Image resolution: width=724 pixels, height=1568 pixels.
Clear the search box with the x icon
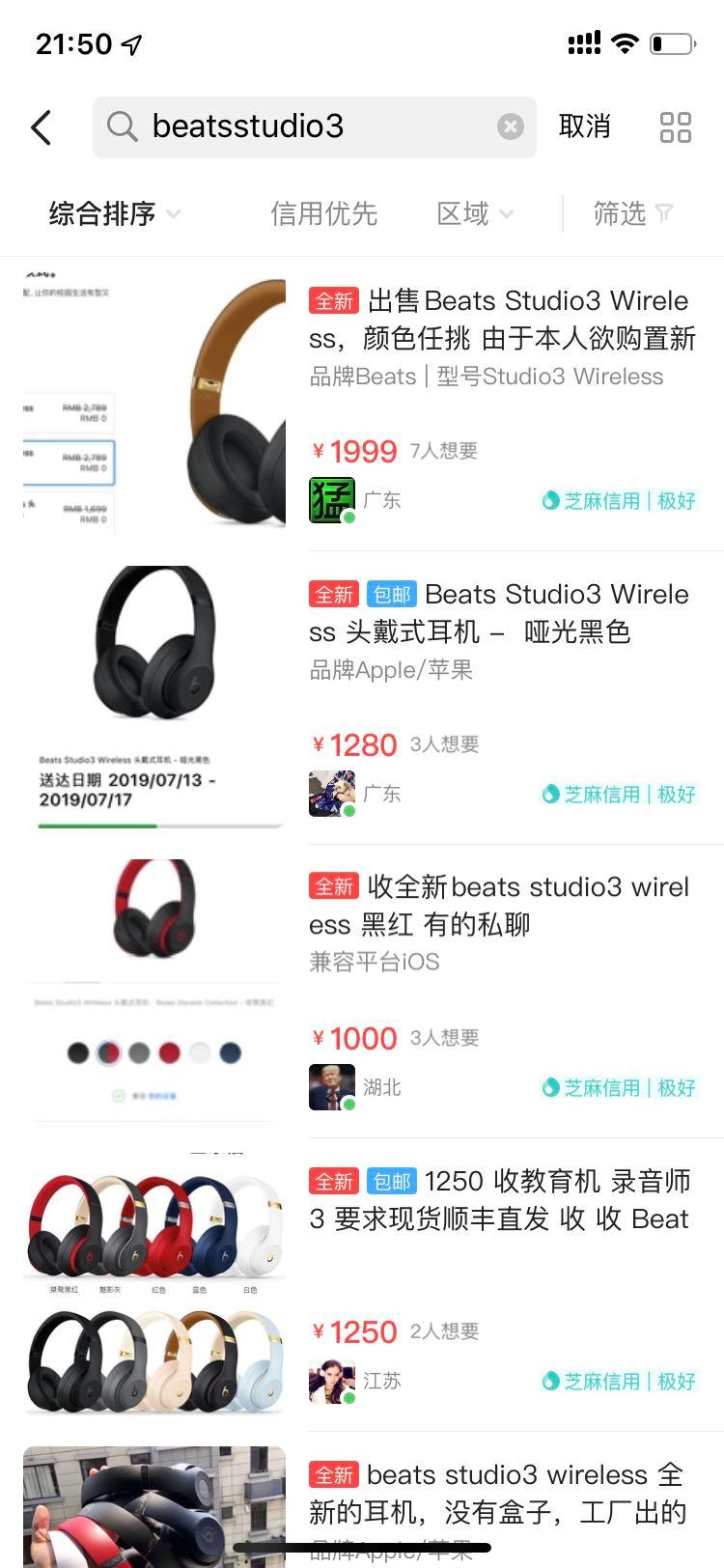(x=510, y=126)
